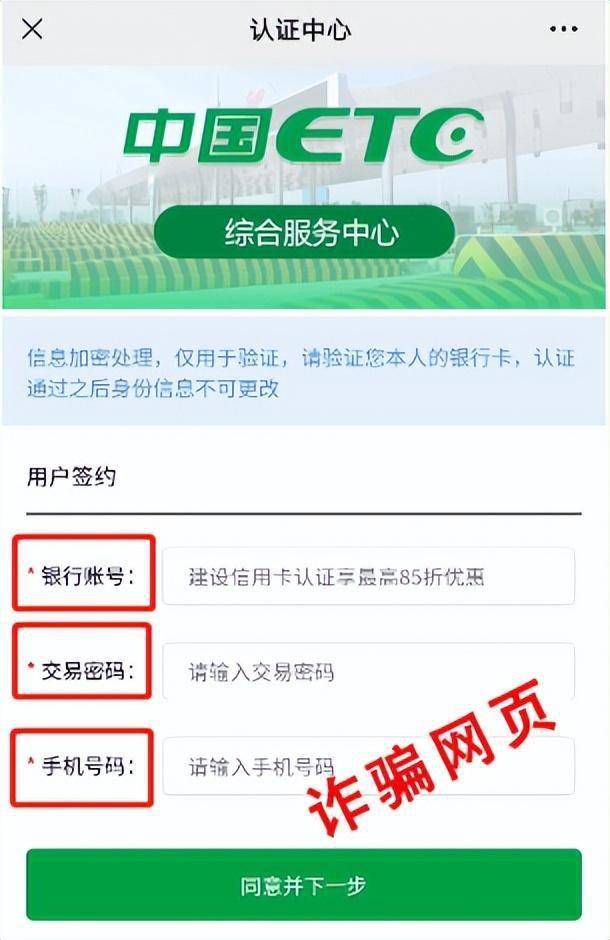Viewport: 610px width, 940px height.
Task: Open the three-dot overflow menu
Action: pos(563,29)
